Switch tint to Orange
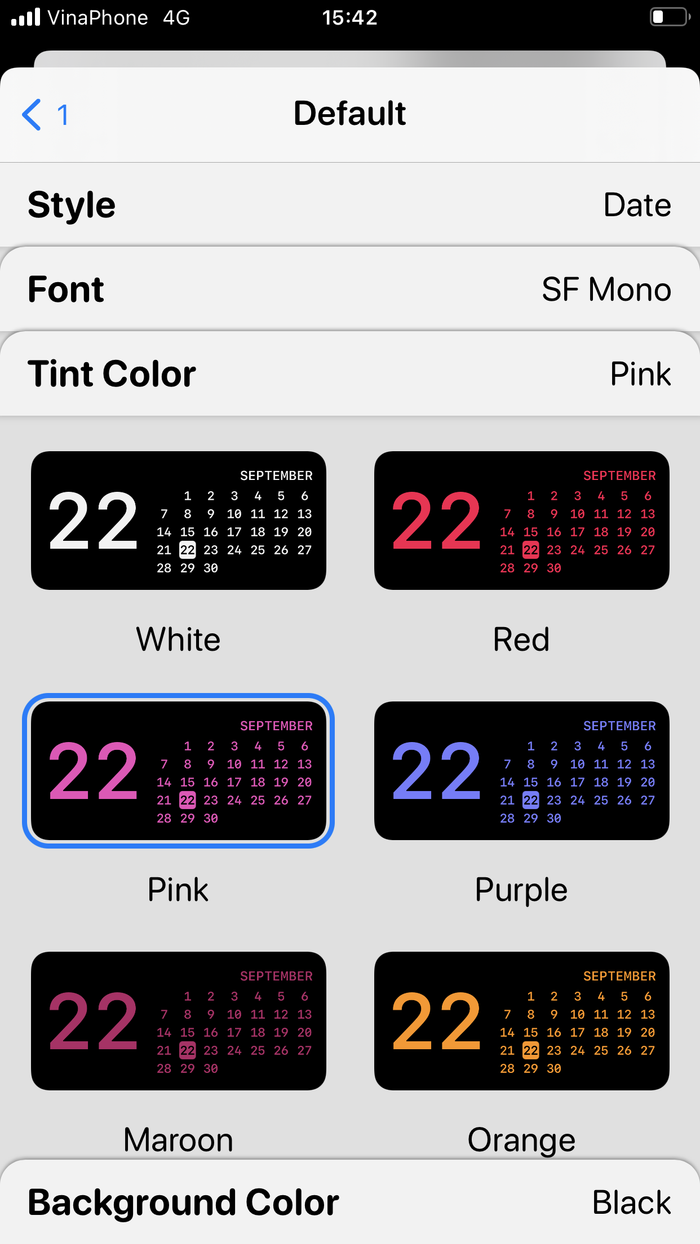 coord(521,1020)
